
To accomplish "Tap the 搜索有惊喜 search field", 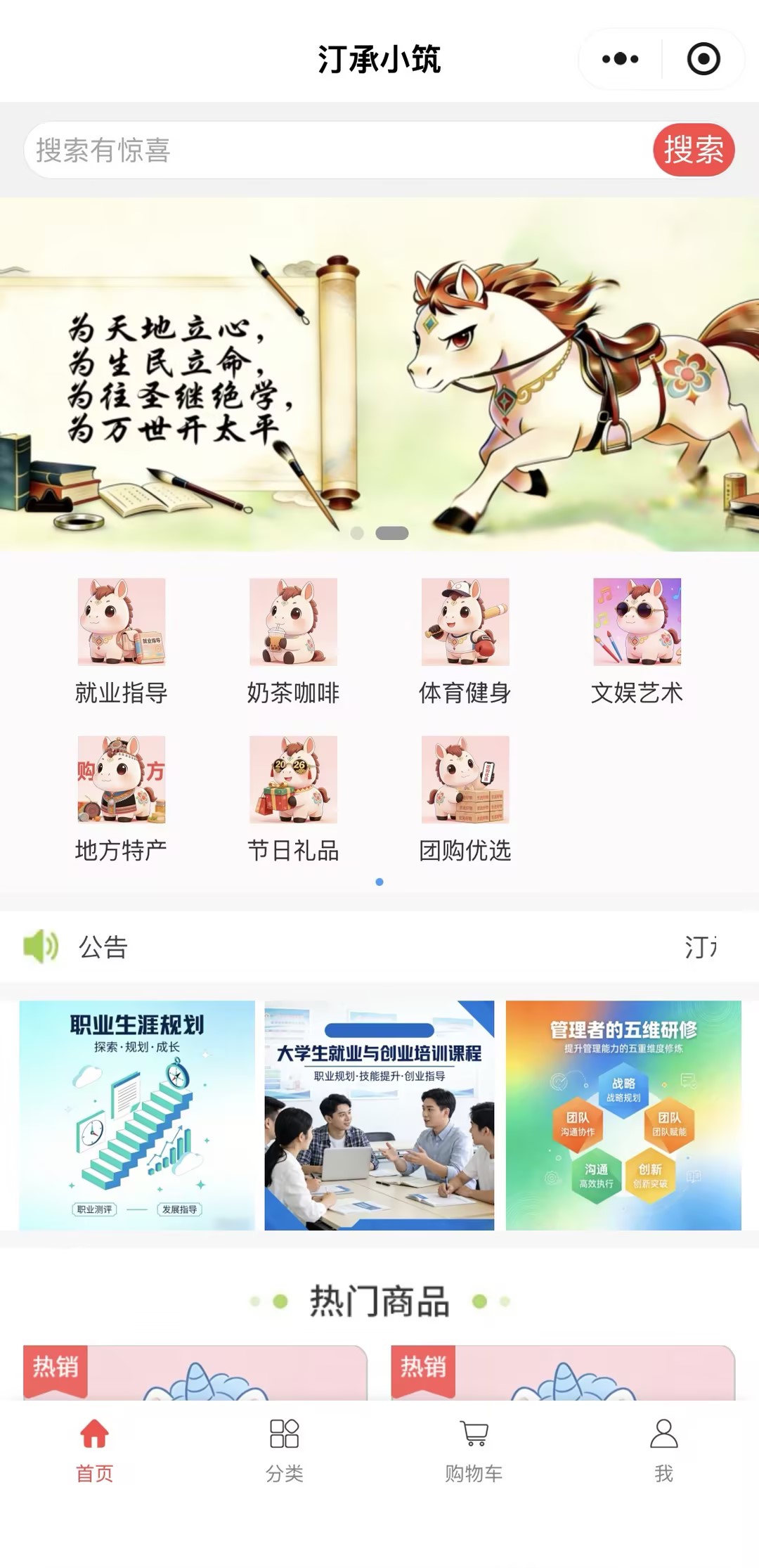I will 337,150.
